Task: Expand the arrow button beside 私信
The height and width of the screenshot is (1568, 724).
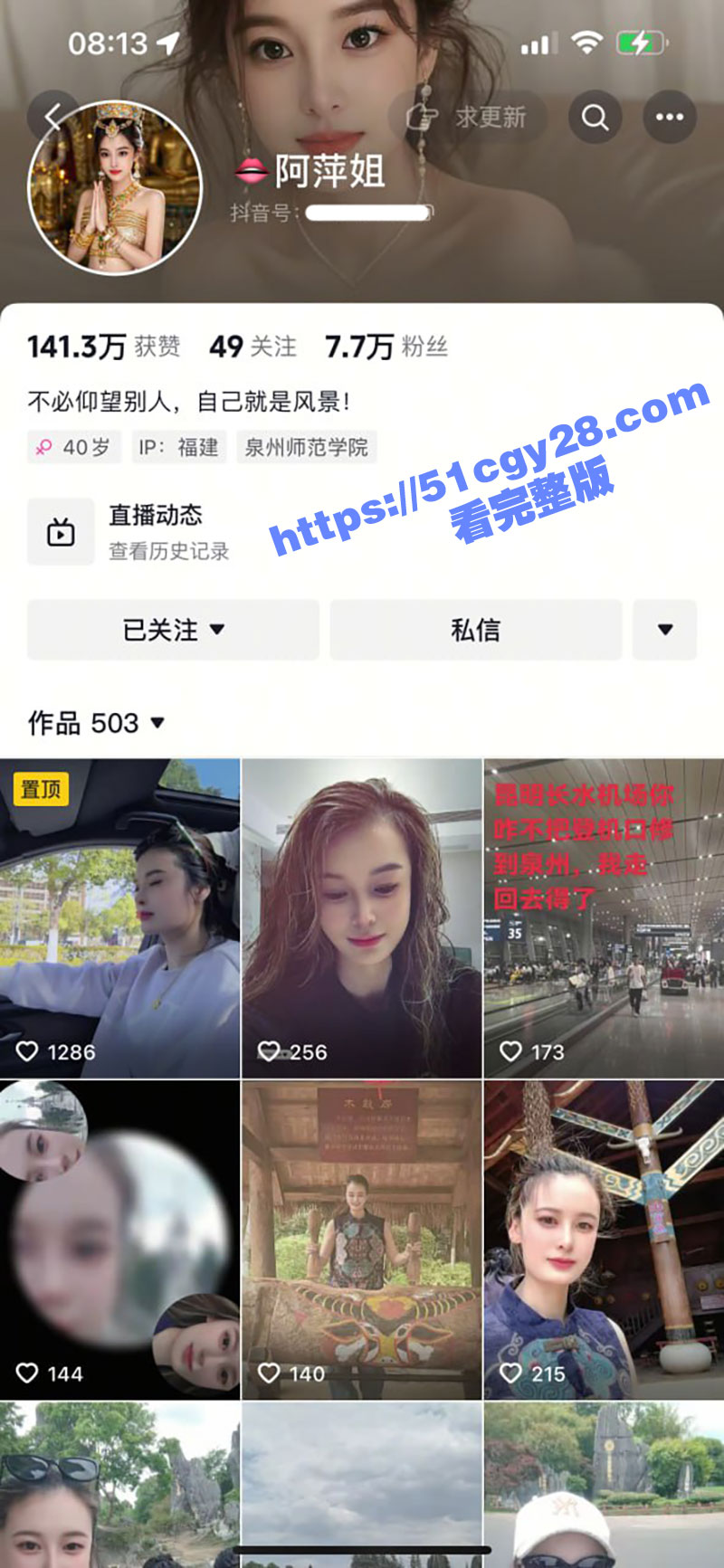Action: [x=664, y=630]
